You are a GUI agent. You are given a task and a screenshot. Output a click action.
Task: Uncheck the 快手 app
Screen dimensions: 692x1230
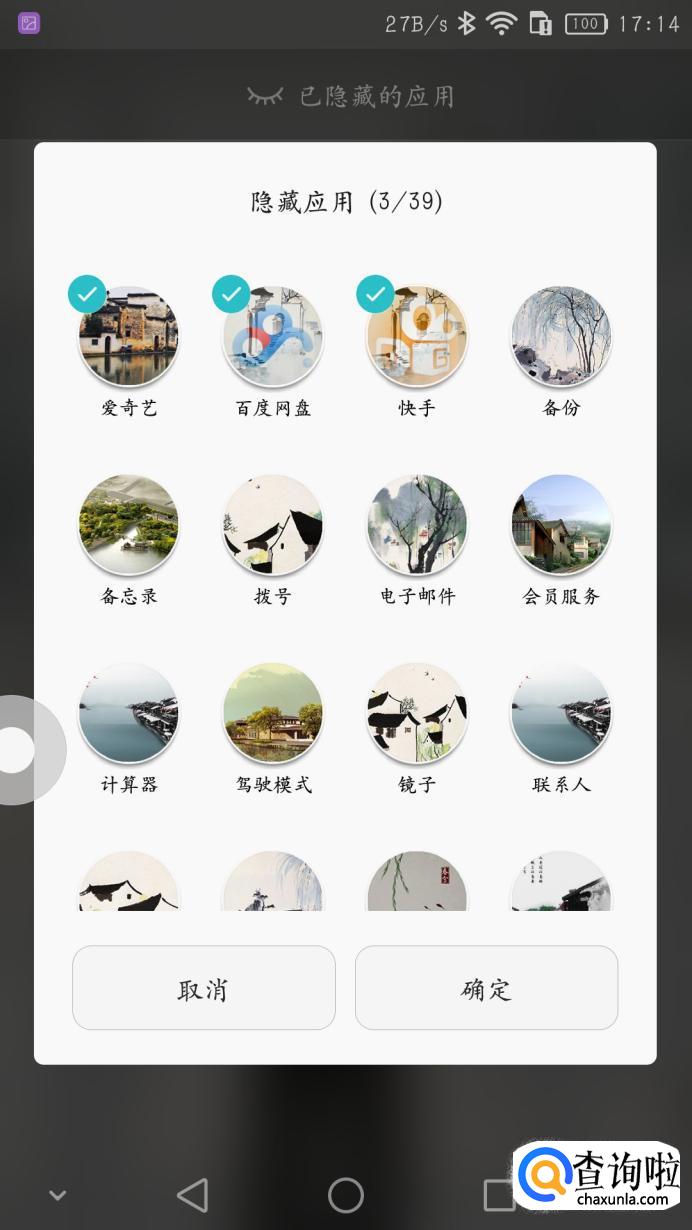417,336
